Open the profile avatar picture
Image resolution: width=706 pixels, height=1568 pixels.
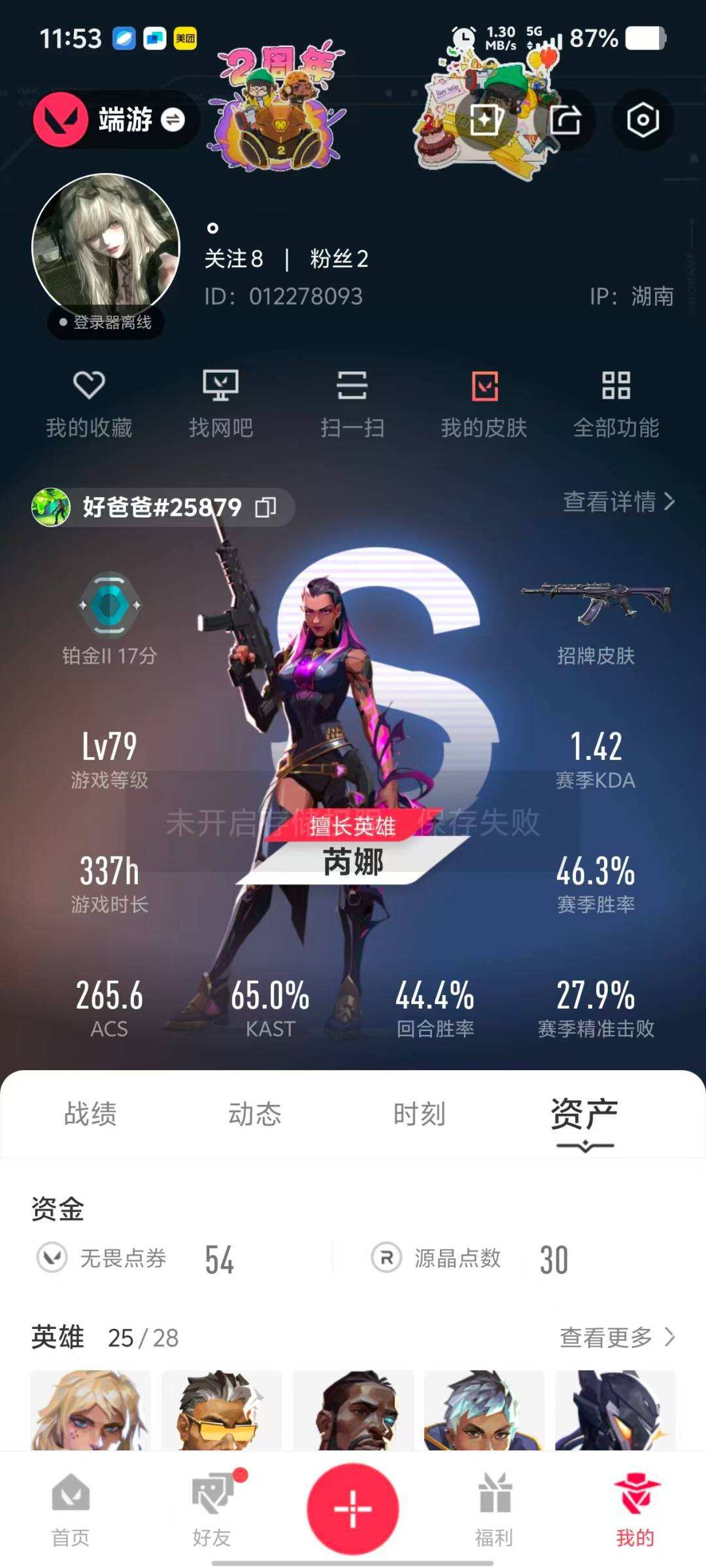coord(106,247)
